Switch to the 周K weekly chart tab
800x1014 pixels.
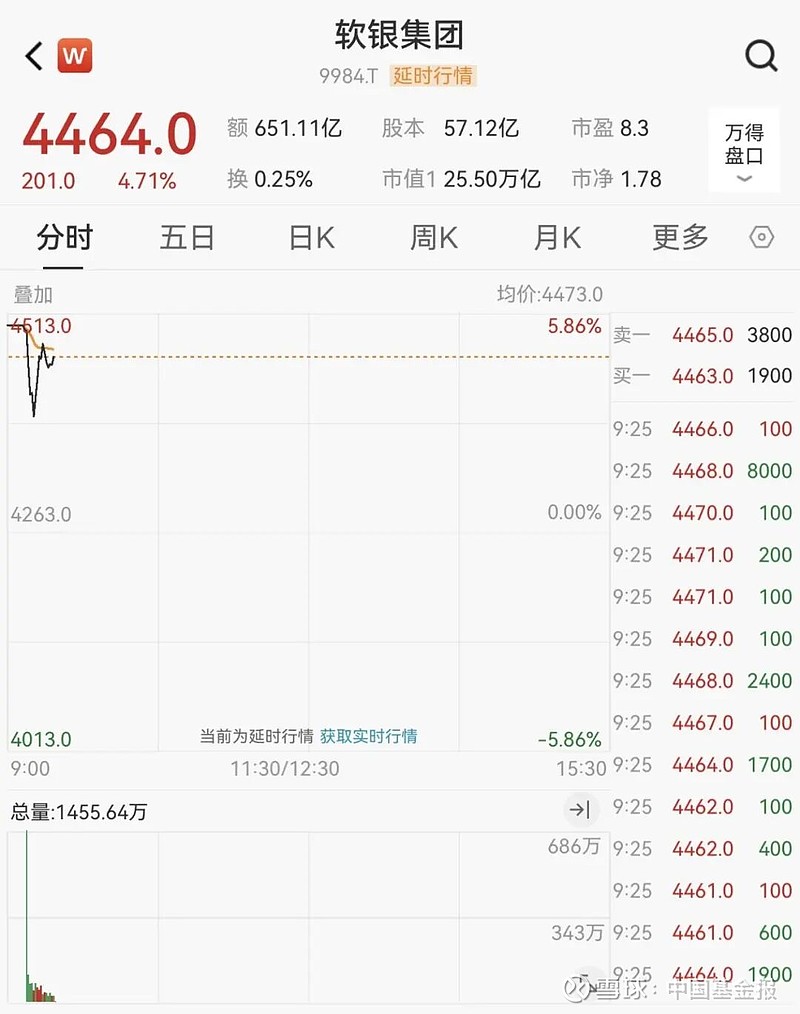[x=433, y=237]
